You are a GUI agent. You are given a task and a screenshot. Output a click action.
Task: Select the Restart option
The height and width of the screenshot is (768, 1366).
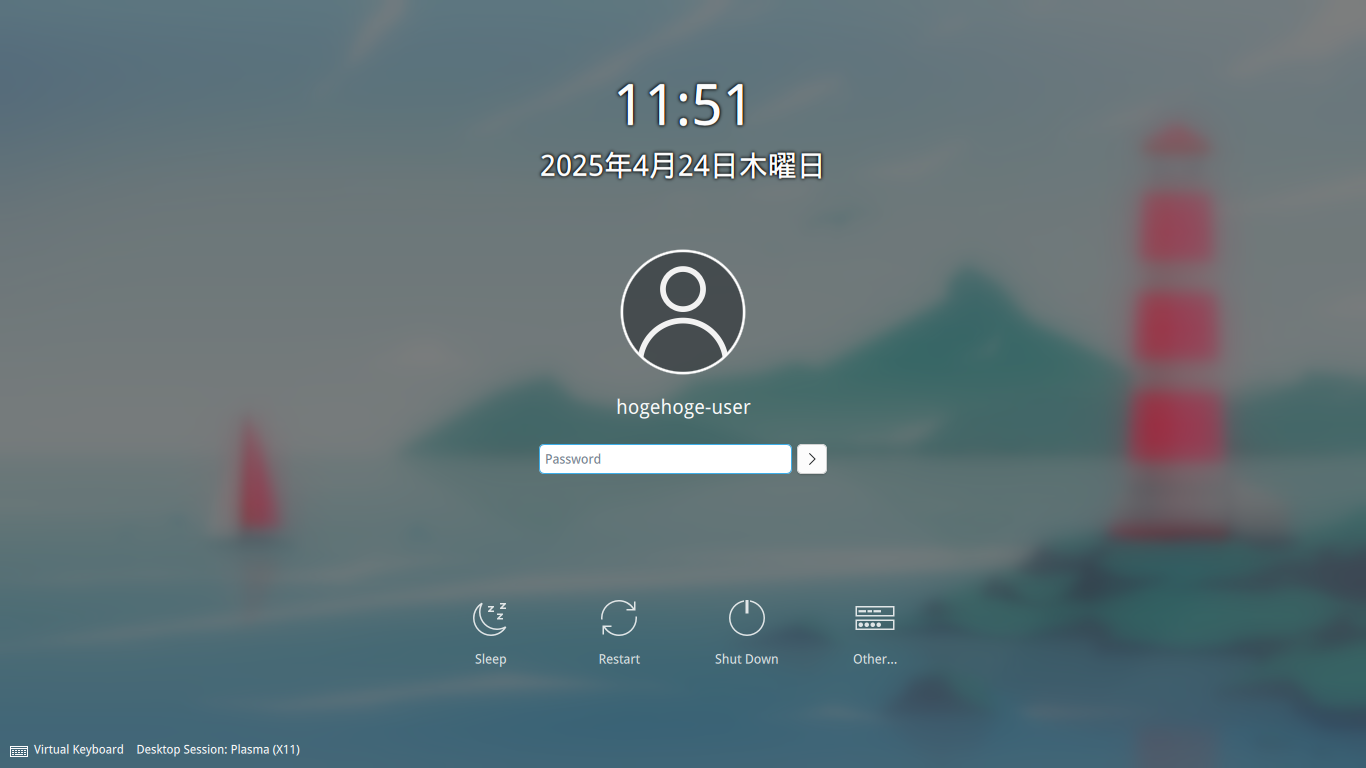(619, 630)
